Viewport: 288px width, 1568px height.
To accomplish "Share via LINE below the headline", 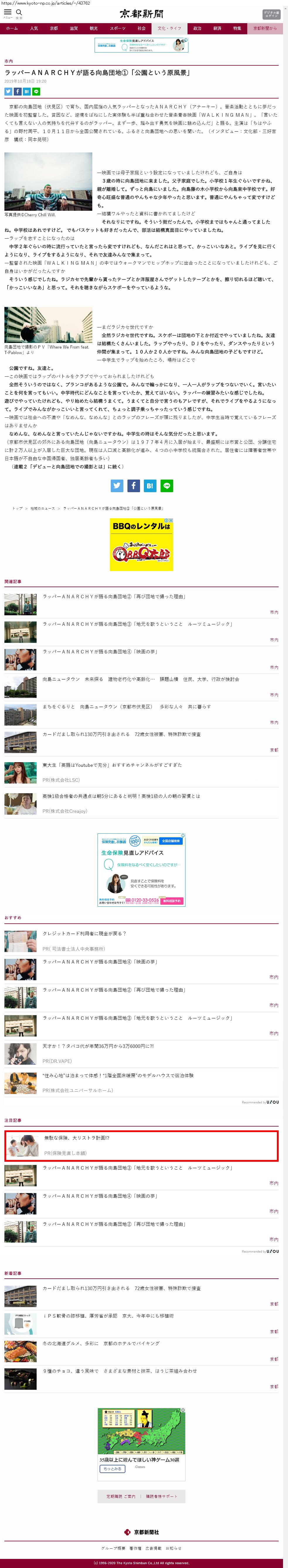I will point(37,92).
